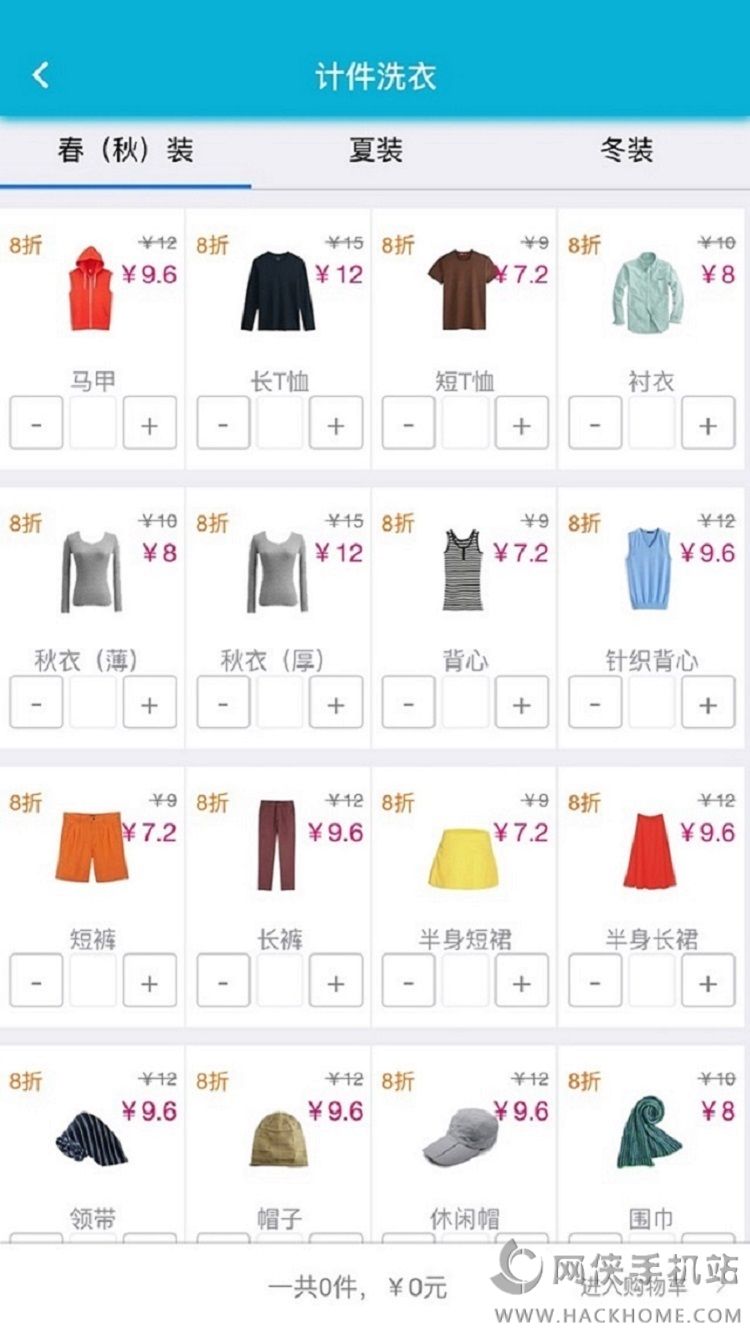
Task: Reduce 秋衣（厚）count with minus
Action: click(x=222, y=703)
